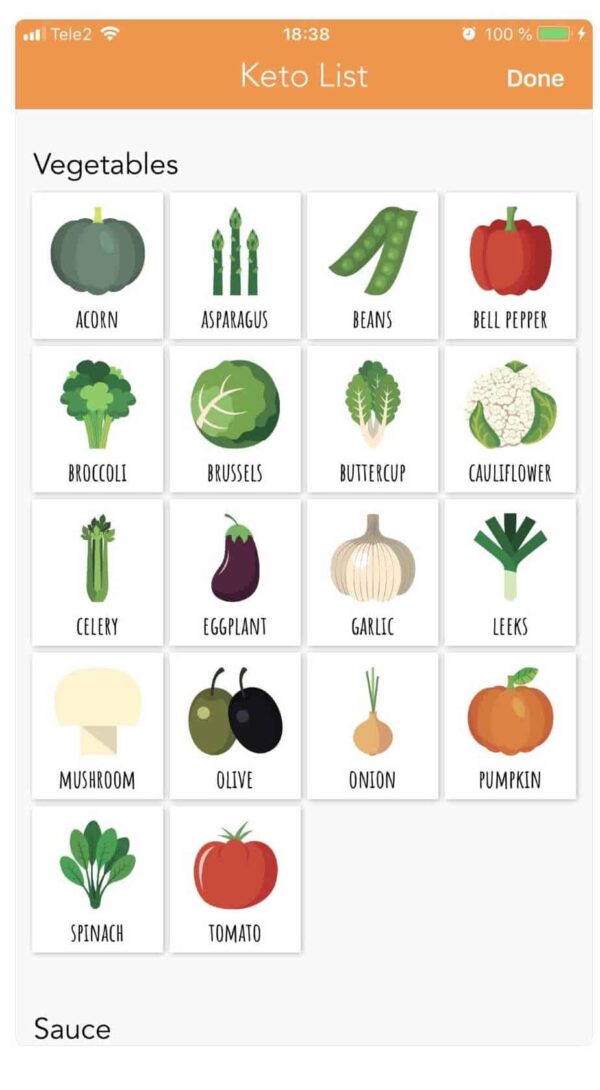
Task: Pick the Spinach tile
Action: 97,880
